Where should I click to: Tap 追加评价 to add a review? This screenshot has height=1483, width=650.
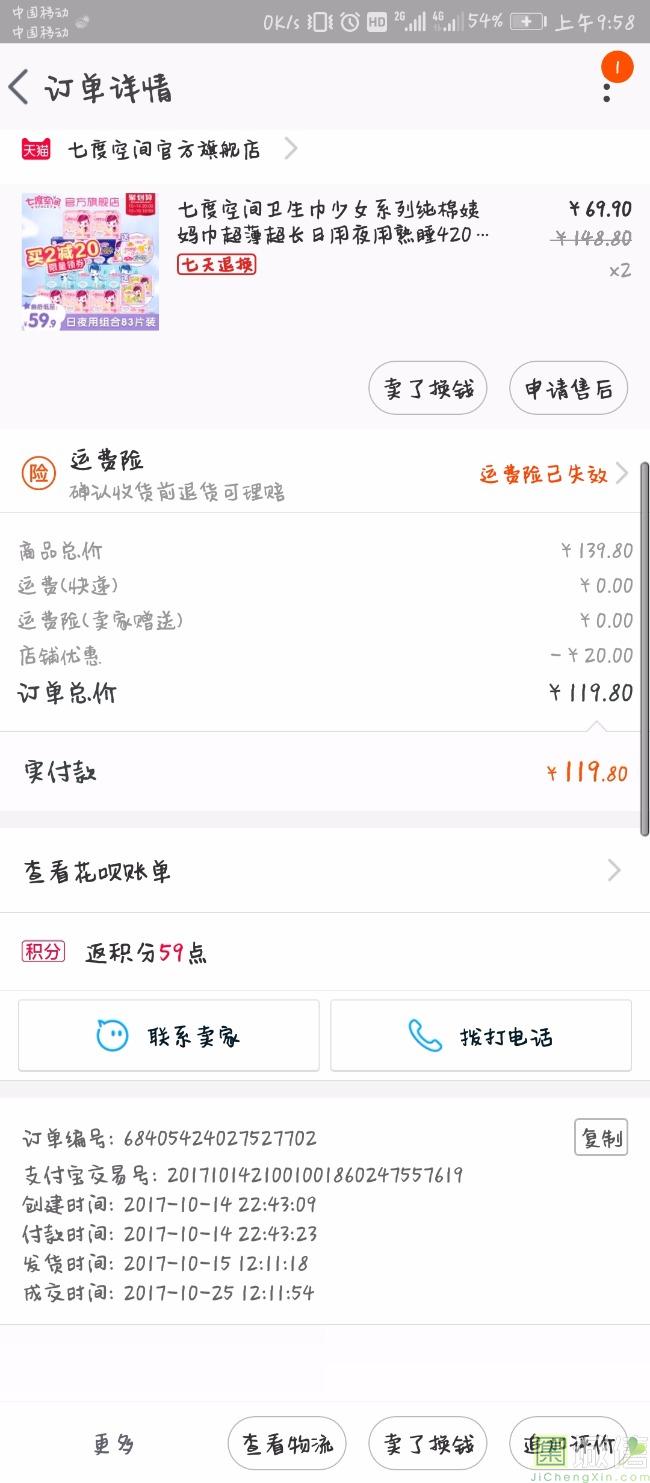tap(568, 1444)
